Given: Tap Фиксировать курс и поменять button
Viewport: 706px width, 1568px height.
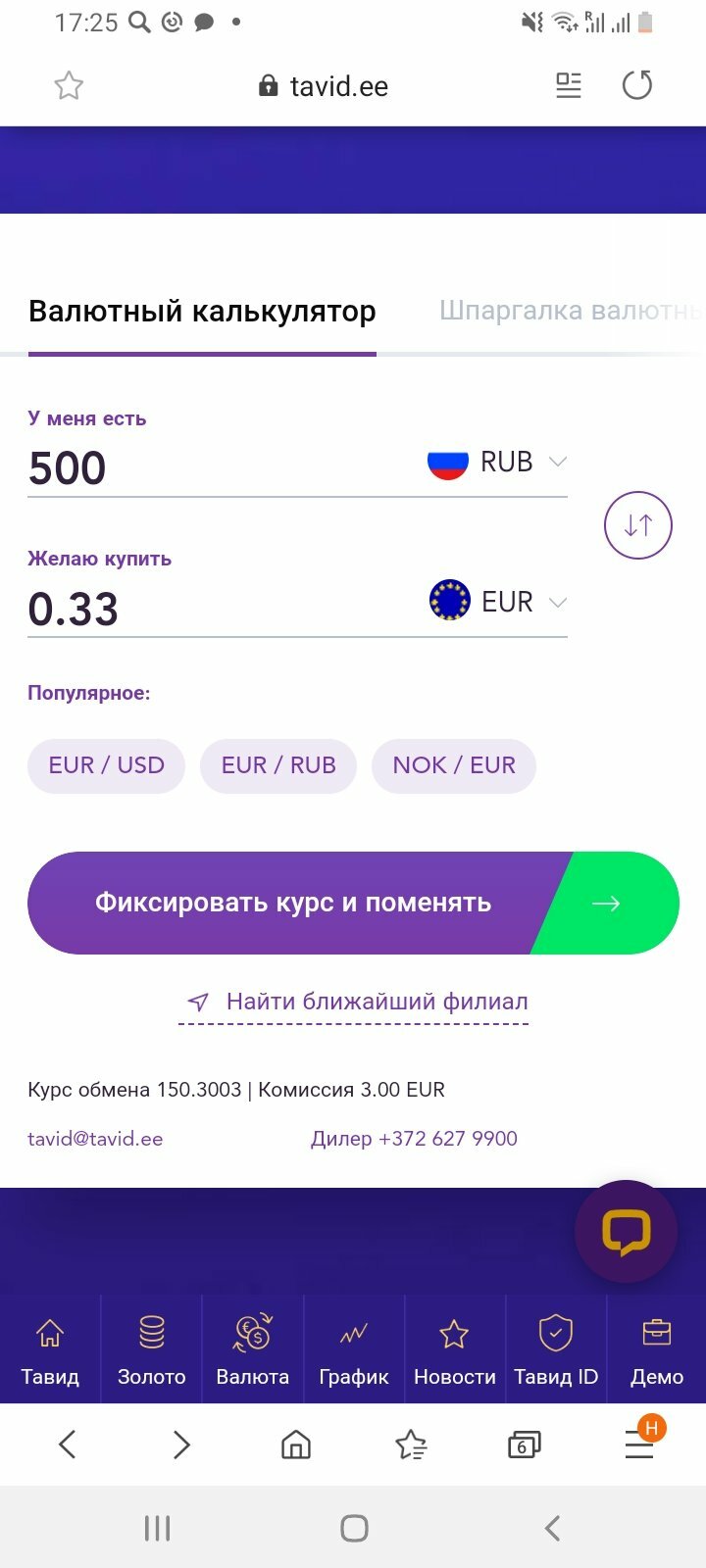Looking at the screenshot, I should pyautogui.click(x=353, y=903).
